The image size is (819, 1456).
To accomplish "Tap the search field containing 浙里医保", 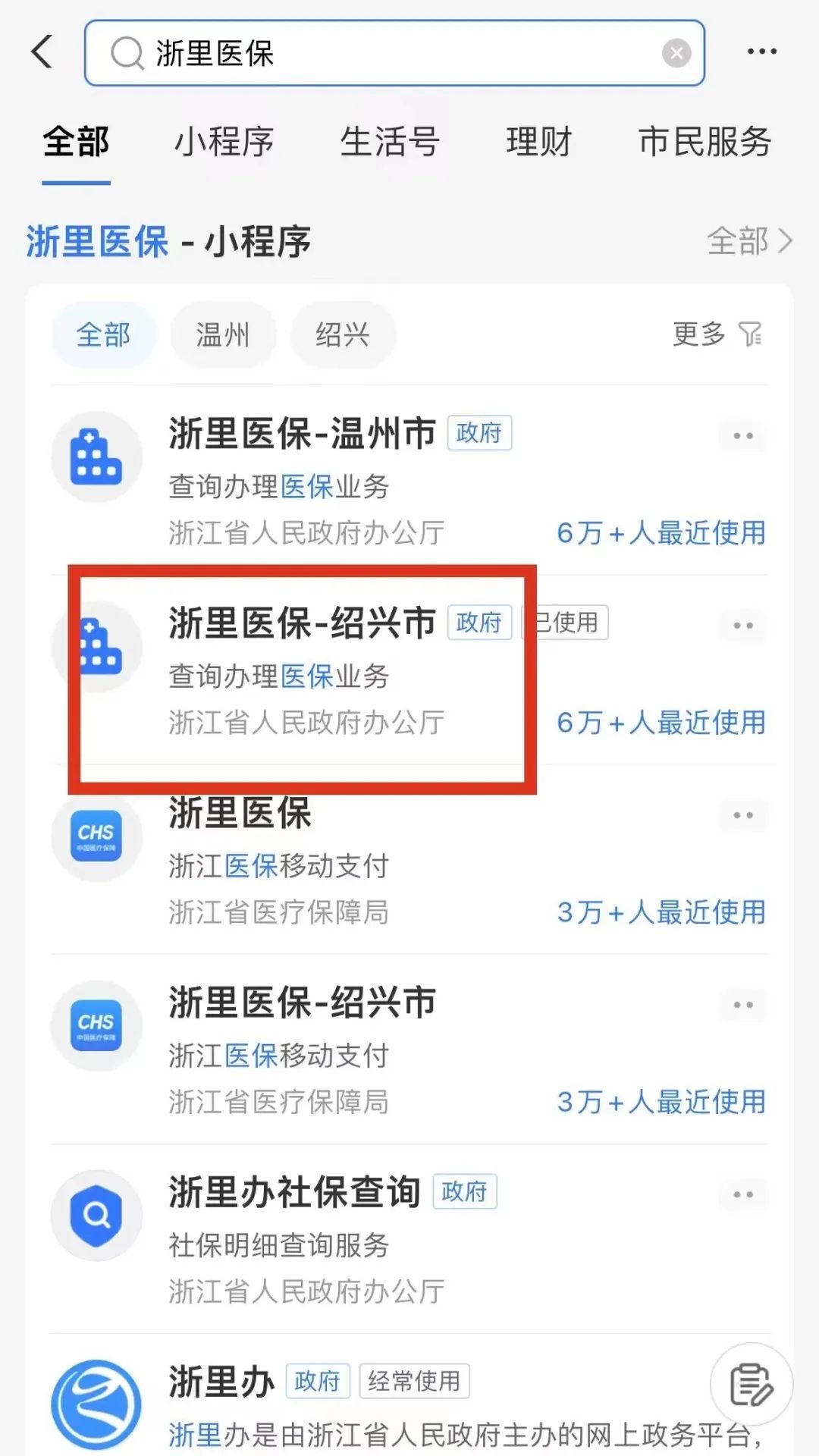I will (379, 53).
